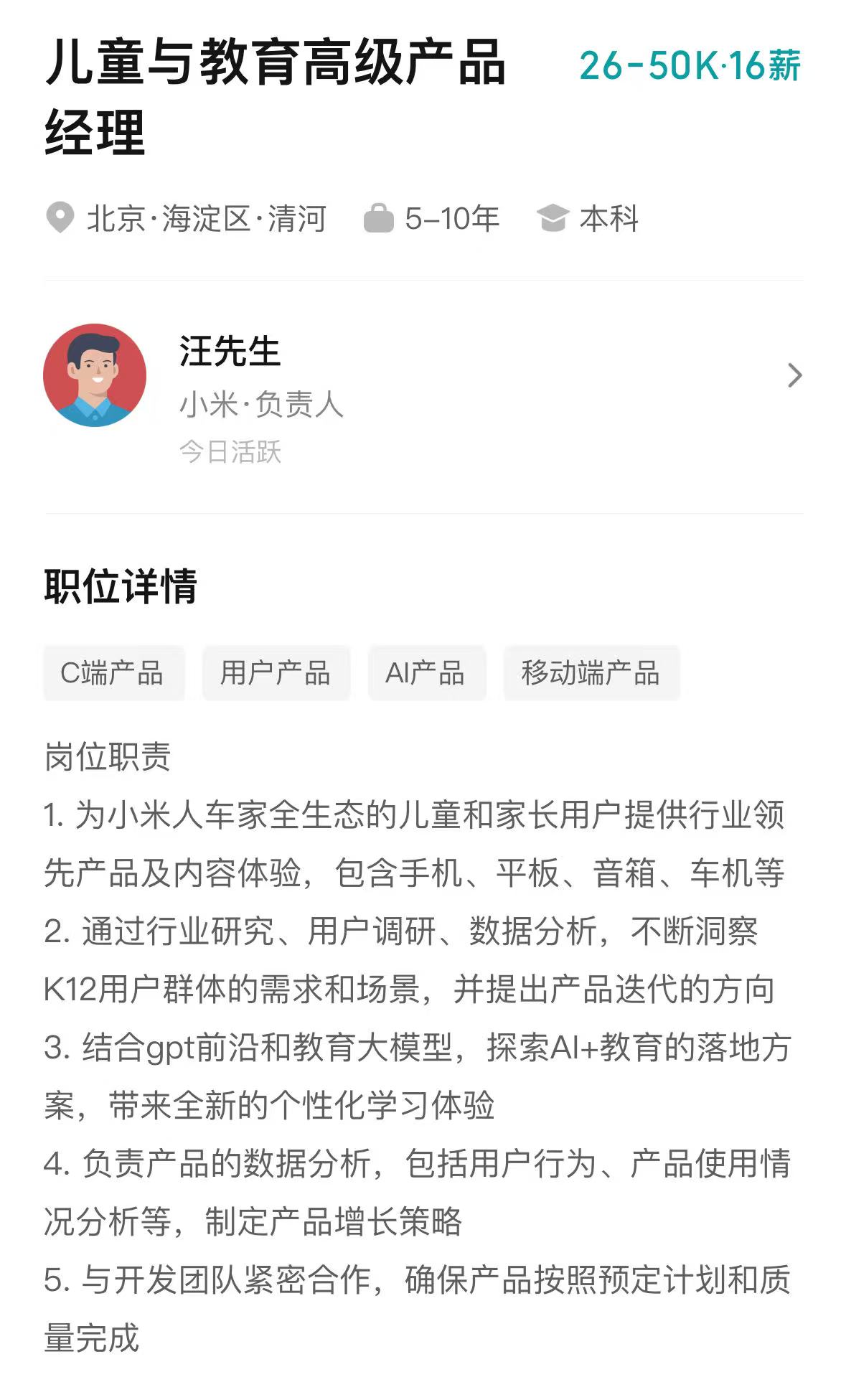The height and width of the screenshot is (1400, 846).
Task: Click the salary 26-50K·16薪 label
Action: coord(691,66)
